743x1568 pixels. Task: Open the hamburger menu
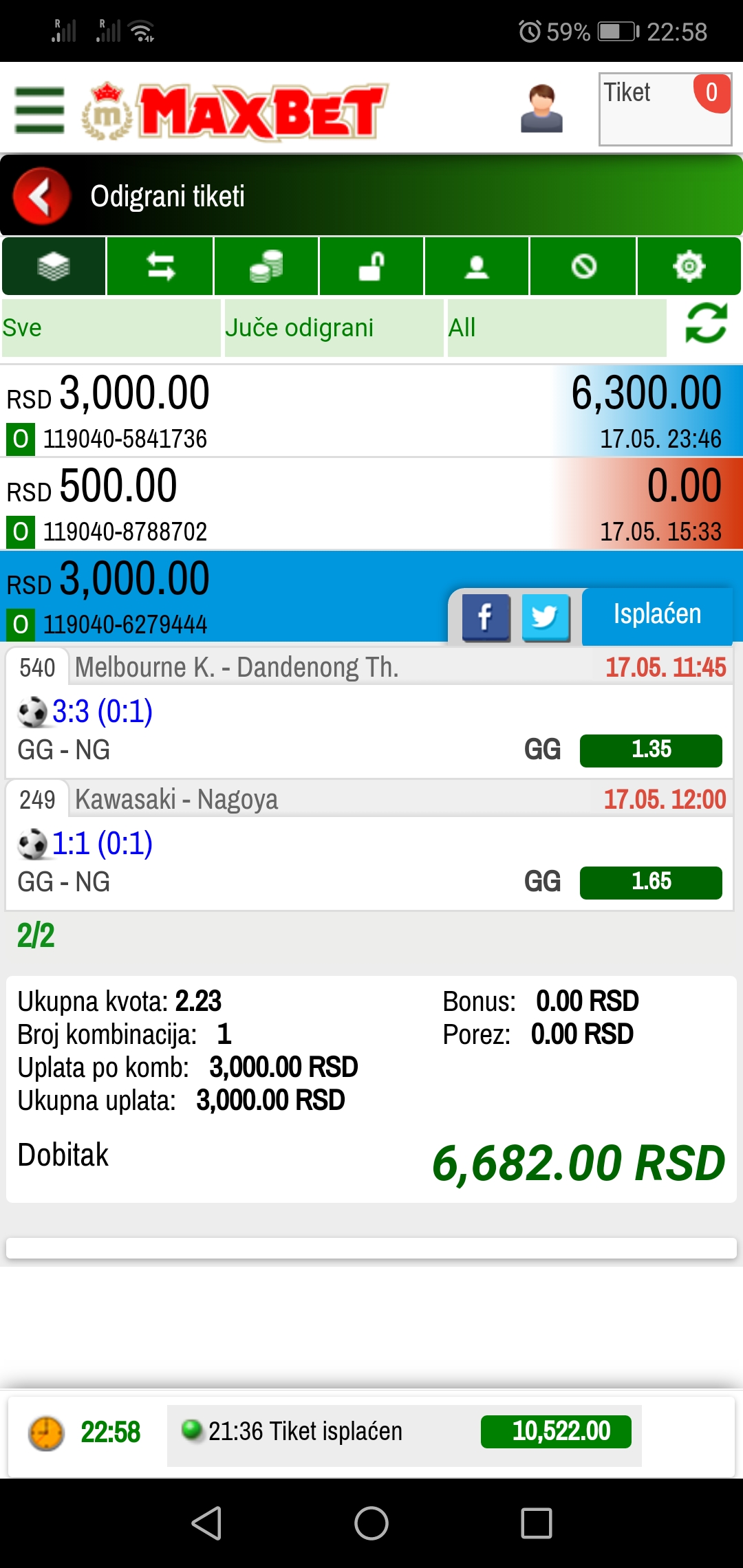click(x=39, y=110)
